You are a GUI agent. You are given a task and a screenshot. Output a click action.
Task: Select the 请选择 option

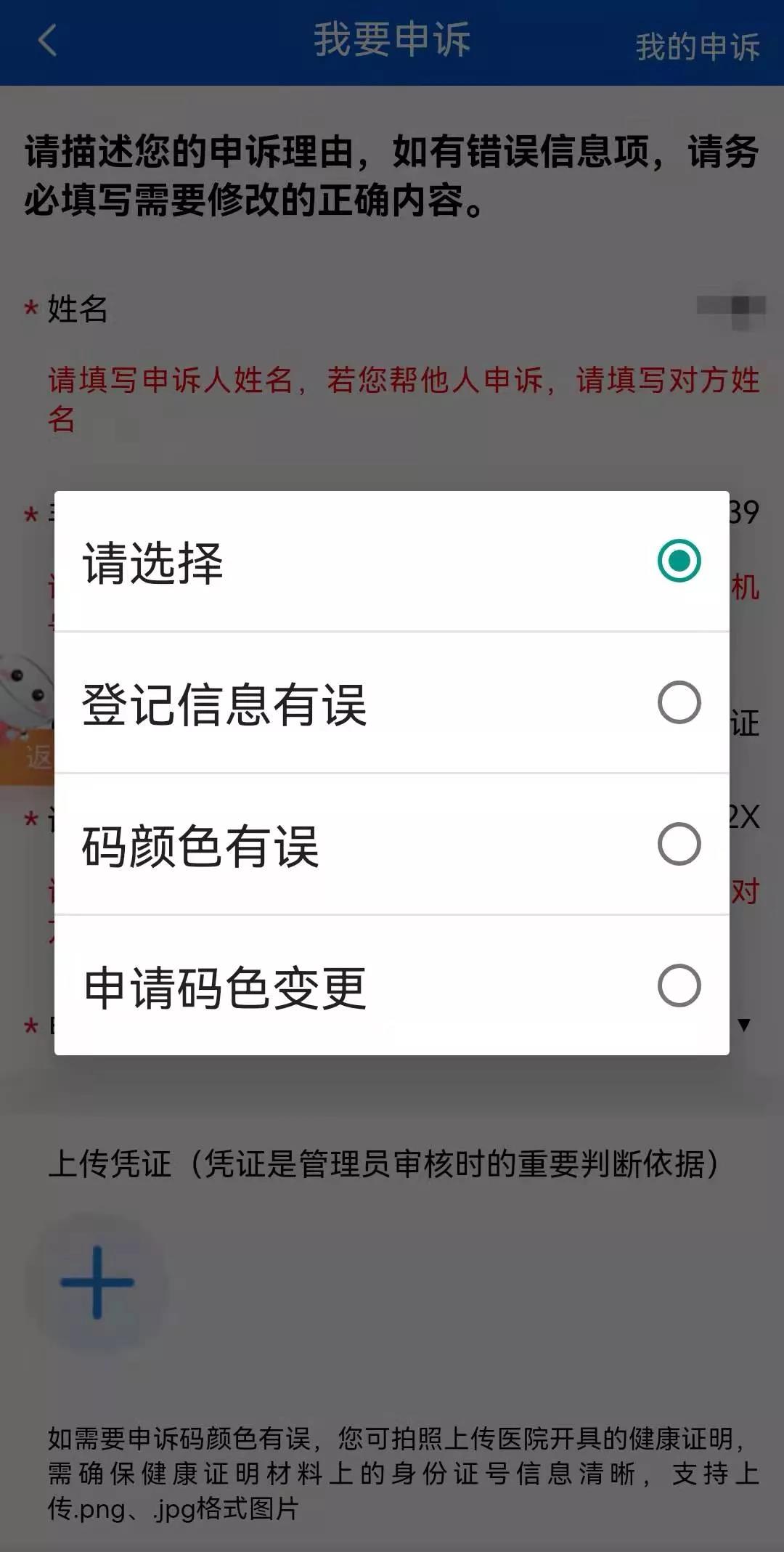tap(392, 561)
